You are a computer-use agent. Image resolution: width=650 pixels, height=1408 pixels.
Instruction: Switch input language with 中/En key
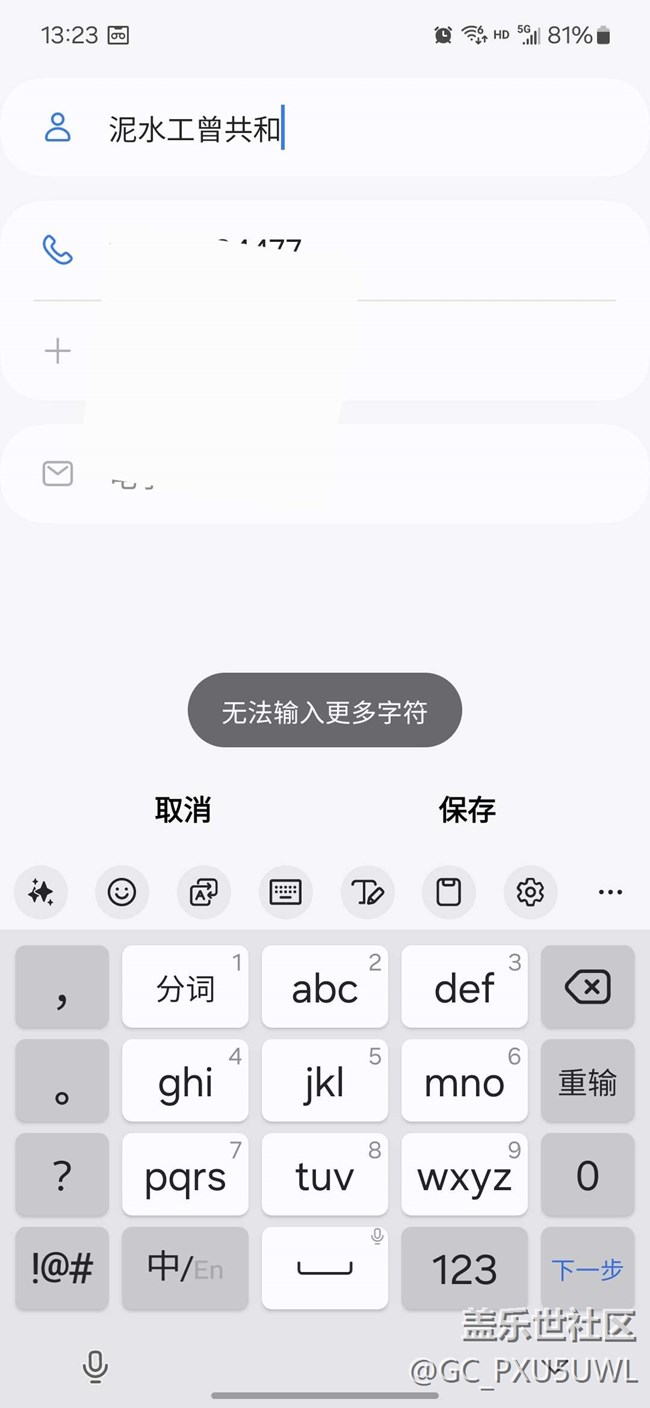click(185, 1269)
